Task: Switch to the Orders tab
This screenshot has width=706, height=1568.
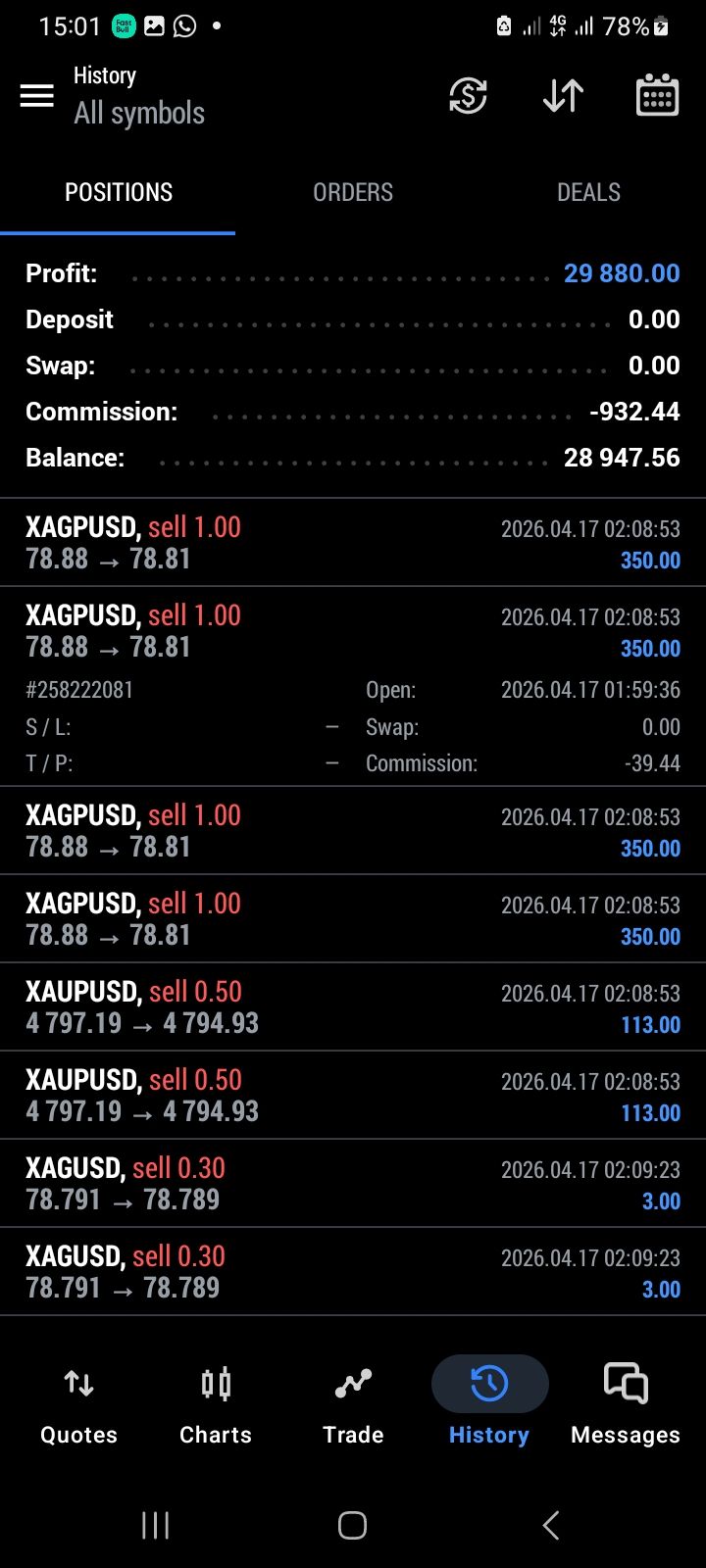Action: [x=353, y=192]
